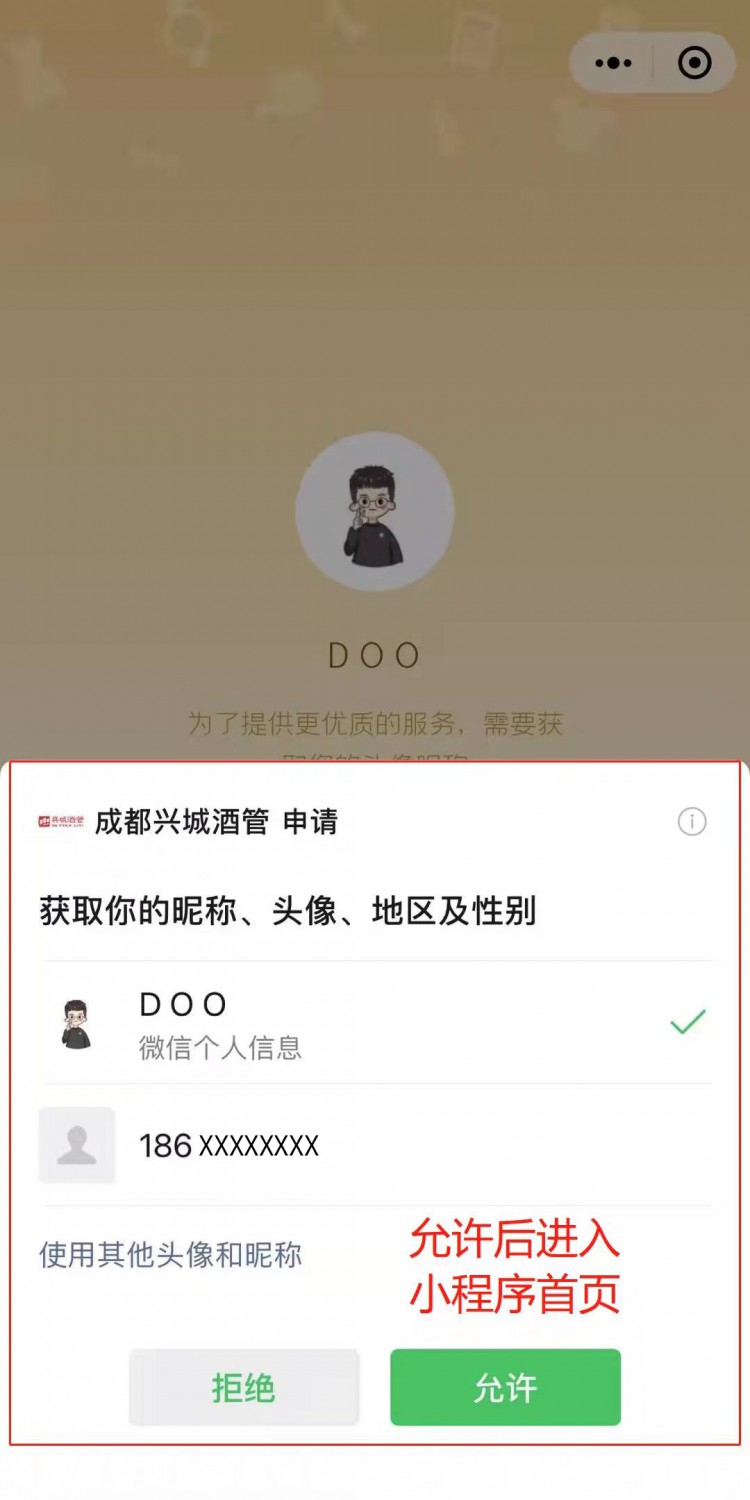Open the info icon beside 成都兴城酒管 申请
This screenshot has height=1500, width=750.
[x=692, y=822]
